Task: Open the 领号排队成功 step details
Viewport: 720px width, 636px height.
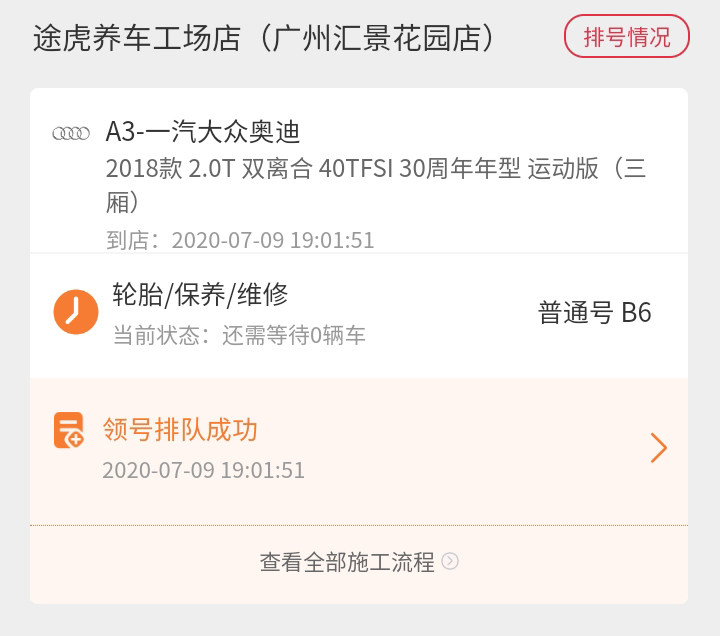Action: pos(358,449)
